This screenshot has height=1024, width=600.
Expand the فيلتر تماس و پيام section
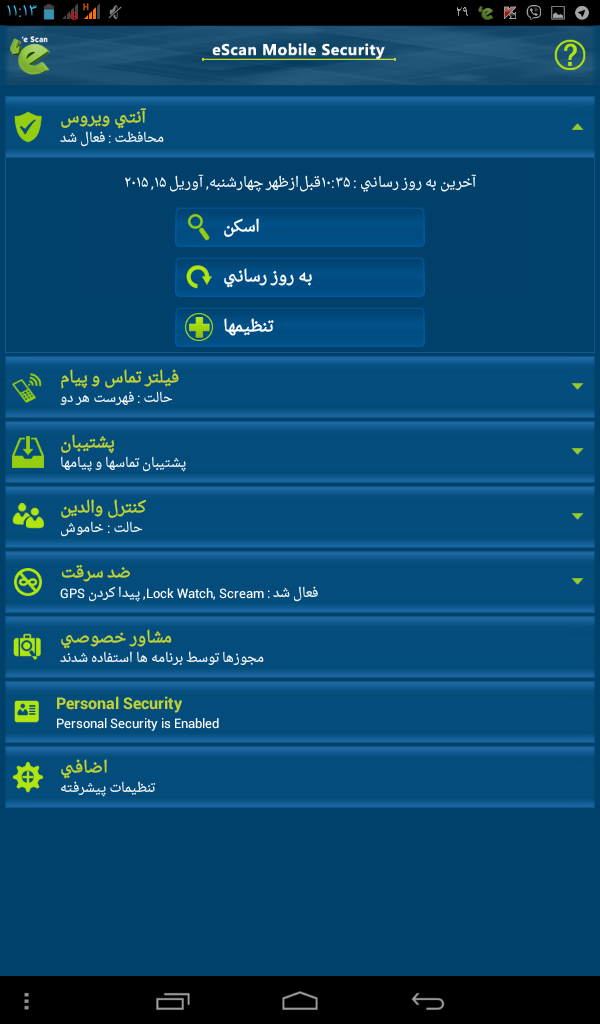(300, 387)
